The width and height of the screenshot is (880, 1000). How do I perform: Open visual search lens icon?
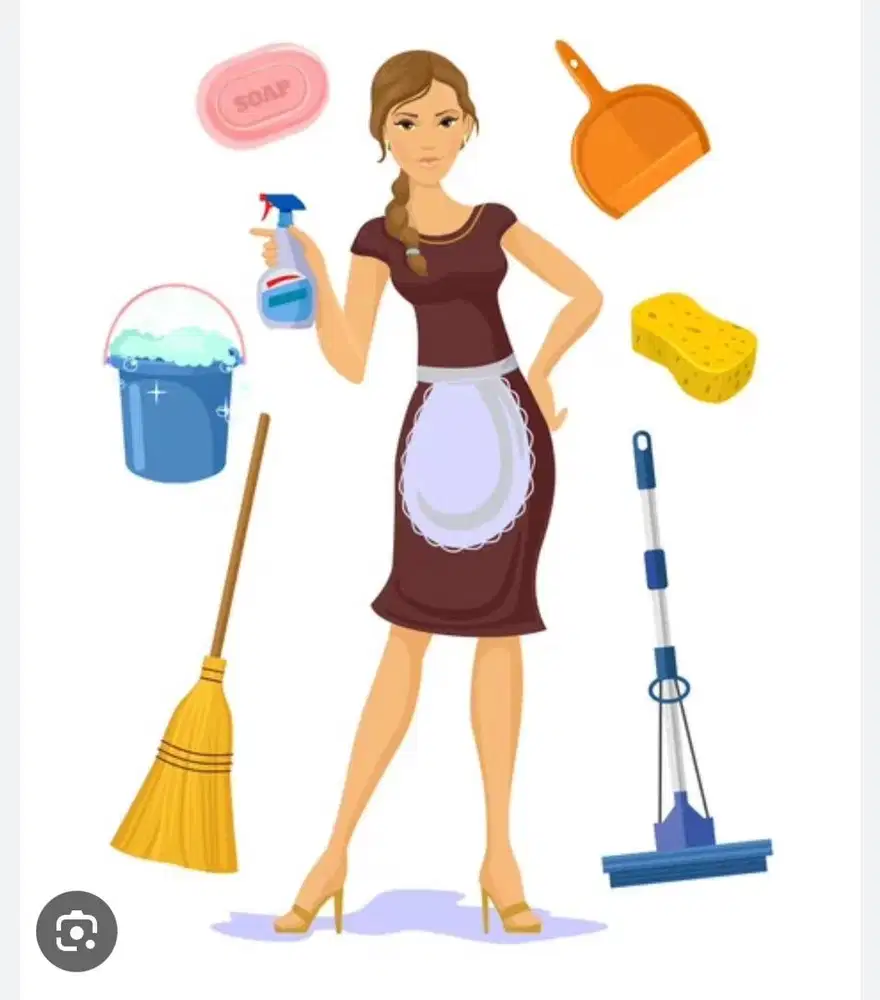[77, 931]
